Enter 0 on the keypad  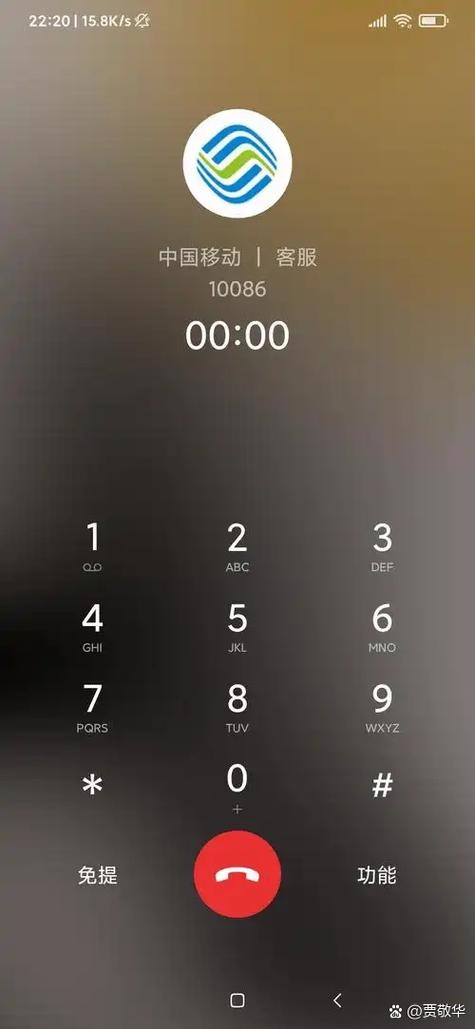pos(238,789)
